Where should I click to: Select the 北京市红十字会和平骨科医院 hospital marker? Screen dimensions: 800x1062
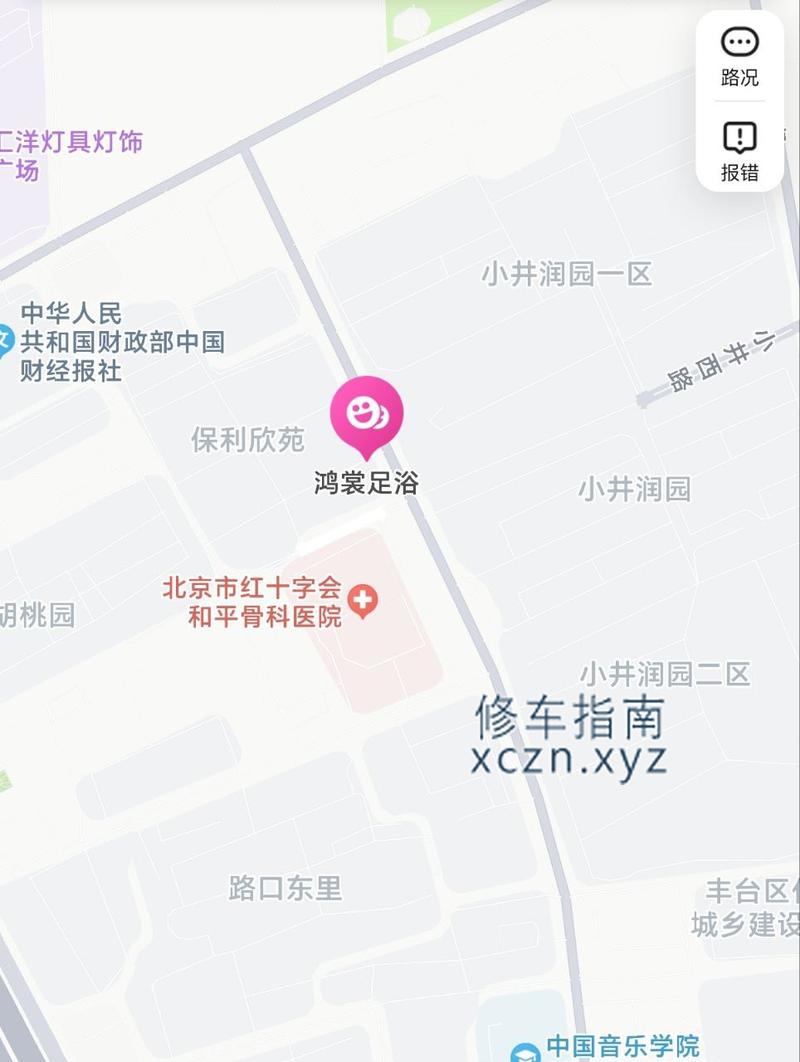(x=364, y=602)
